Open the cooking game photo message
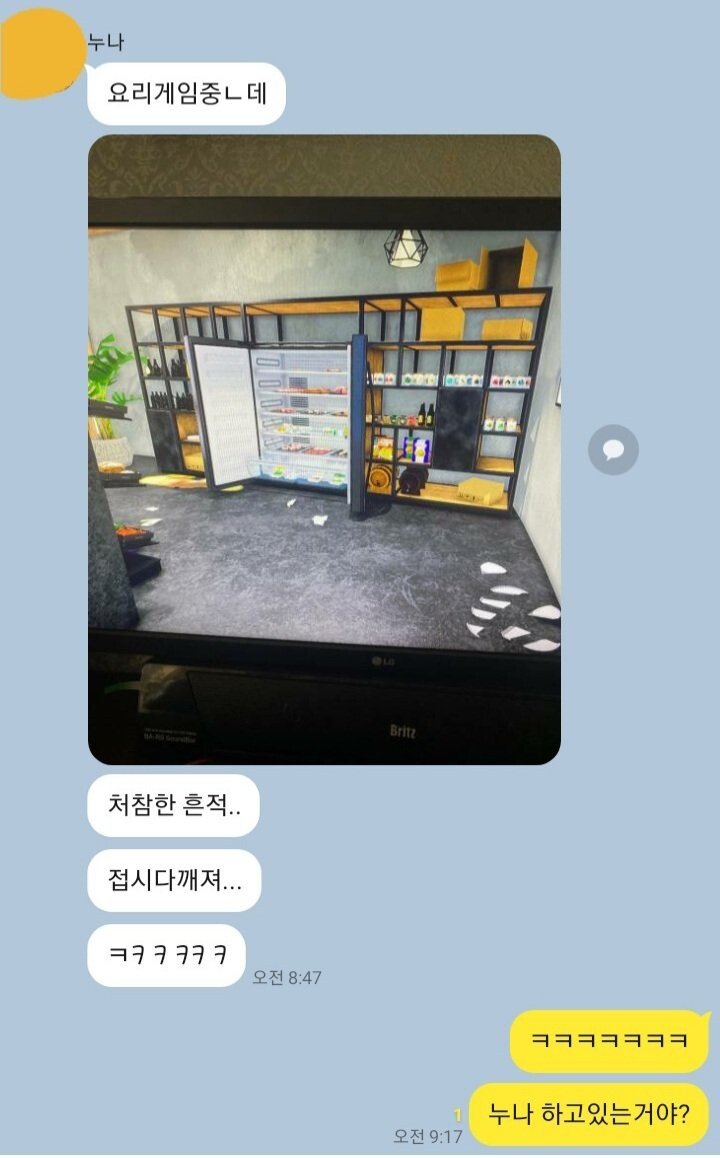720x1158 pixels. click(324, 450)
